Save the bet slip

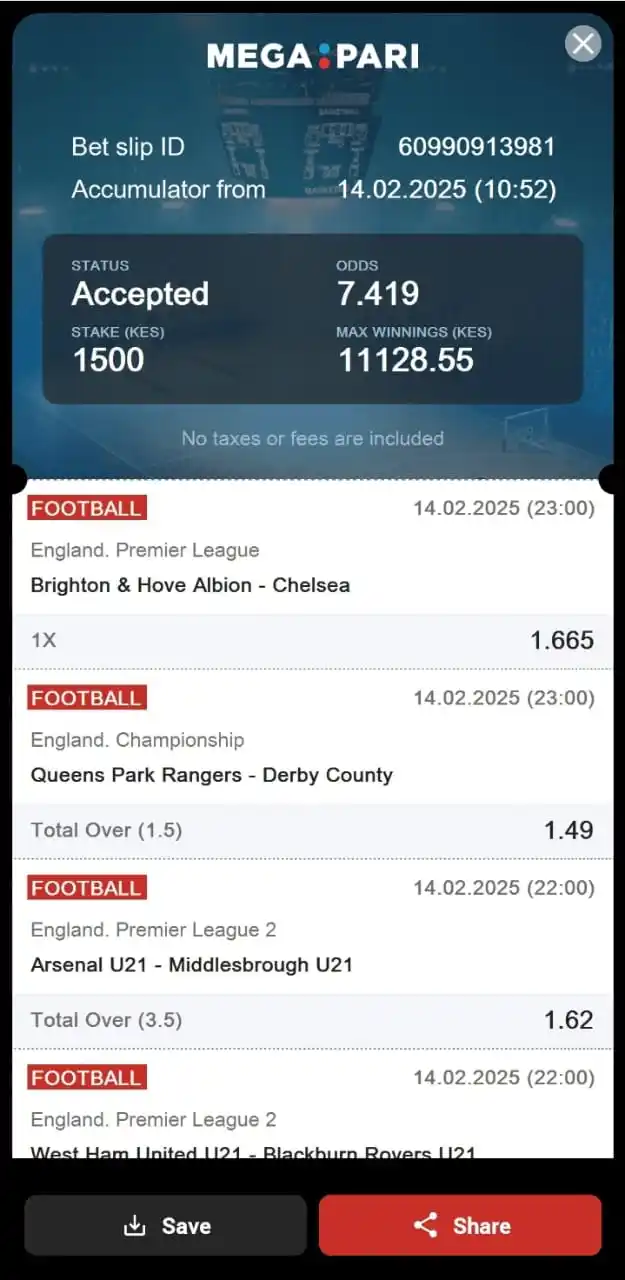tap(166, 1225)
